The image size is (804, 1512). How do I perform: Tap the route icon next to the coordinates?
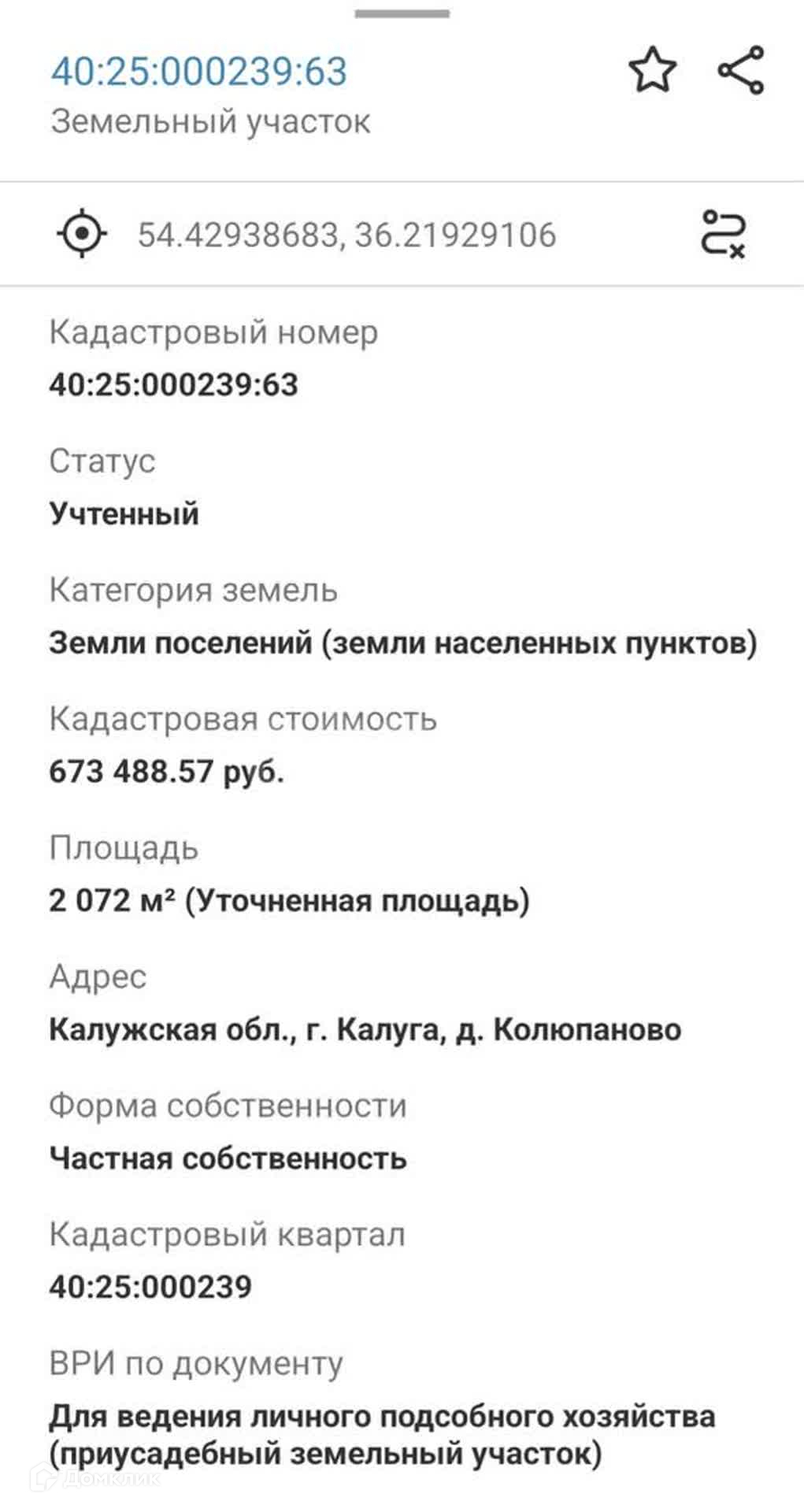723,234
